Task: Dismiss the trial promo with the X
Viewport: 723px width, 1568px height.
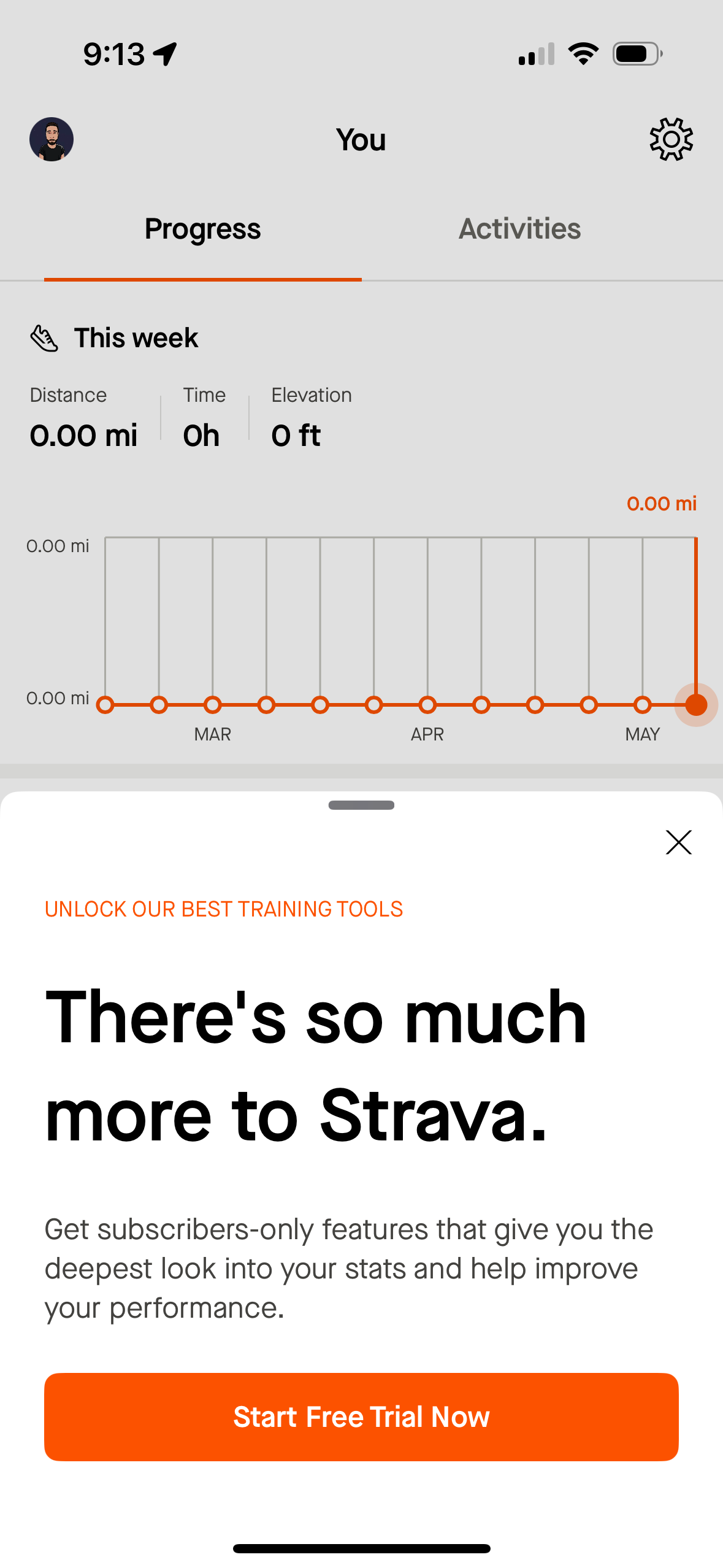Action: coord(678,842)
